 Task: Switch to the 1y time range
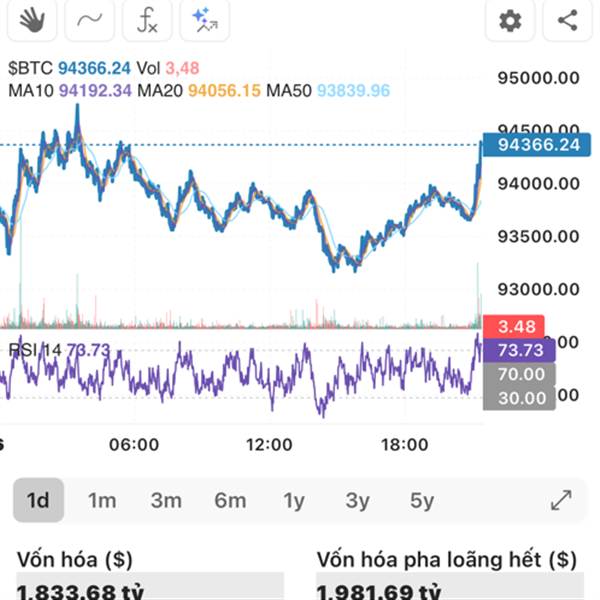(x=294, y=500)
